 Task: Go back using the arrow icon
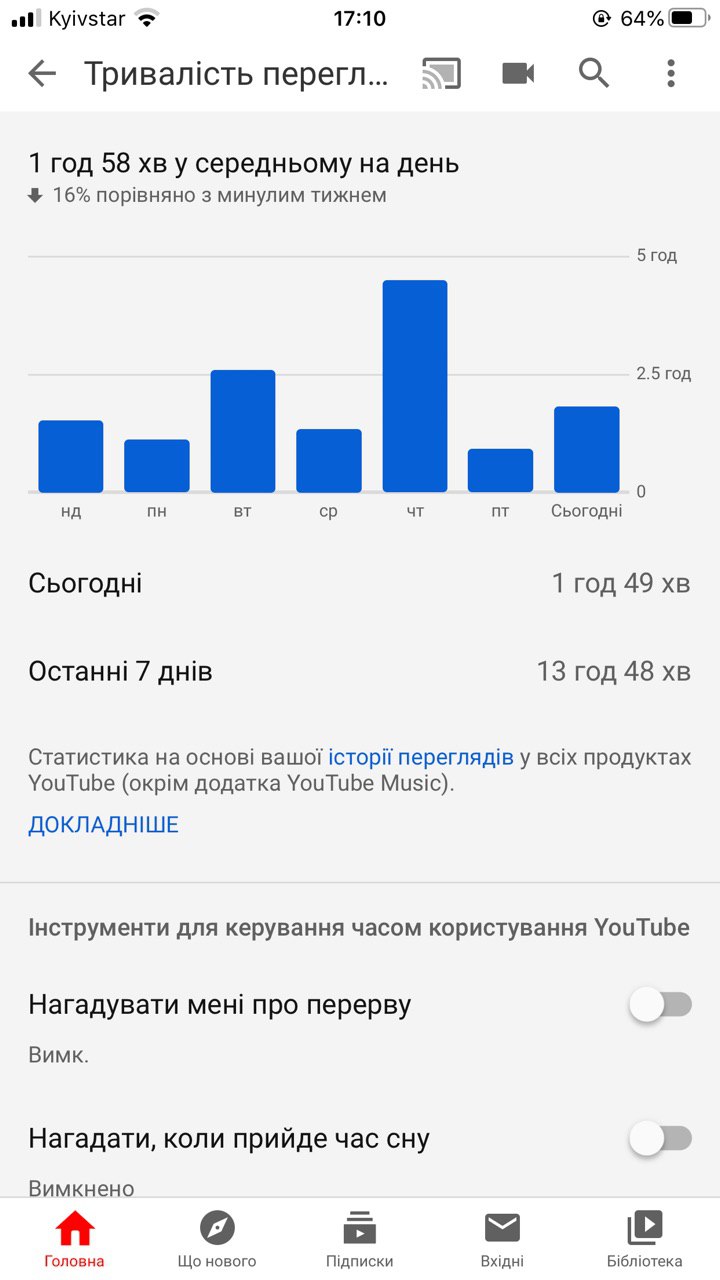pyautogui.click(x=42, y=73)
